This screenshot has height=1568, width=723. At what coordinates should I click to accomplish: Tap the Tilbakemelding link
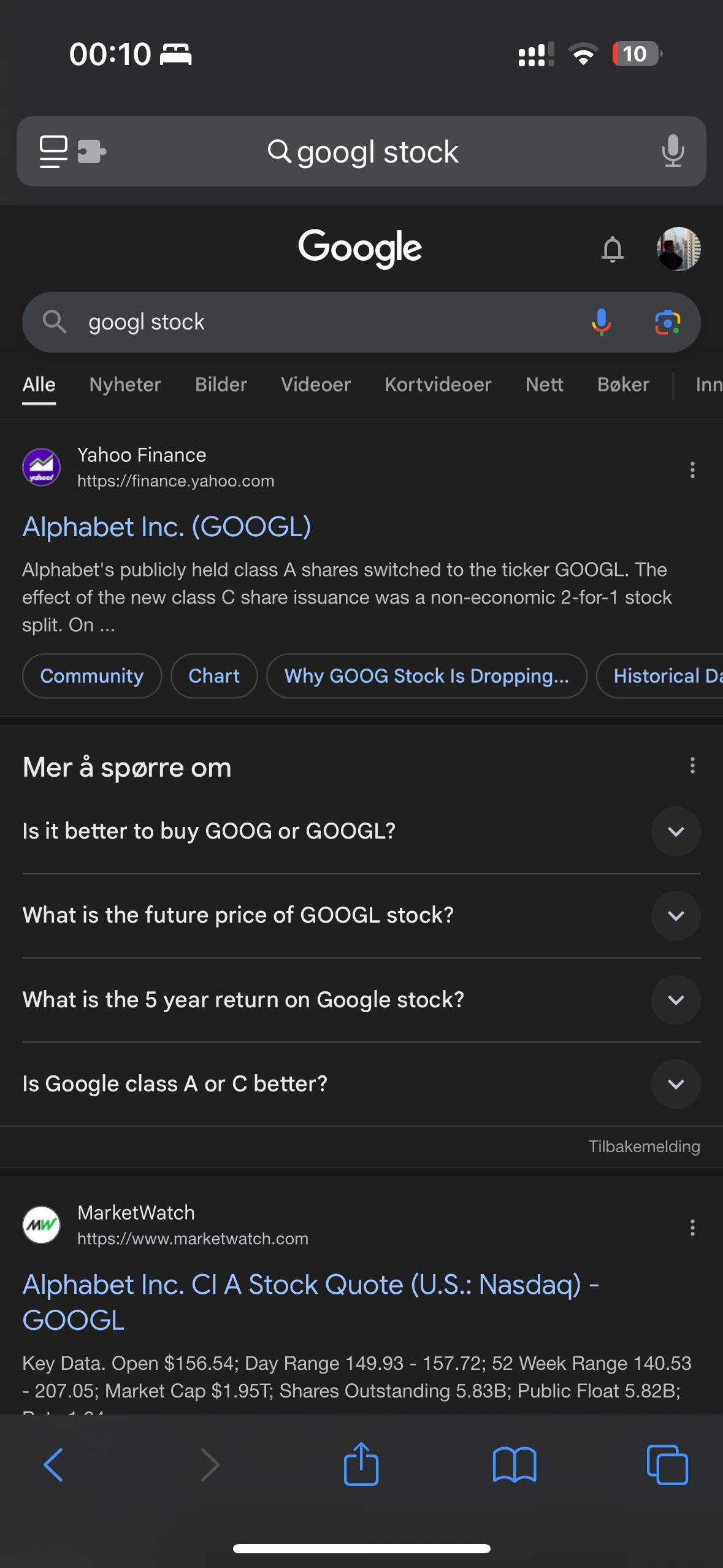tap(644, 1146)
